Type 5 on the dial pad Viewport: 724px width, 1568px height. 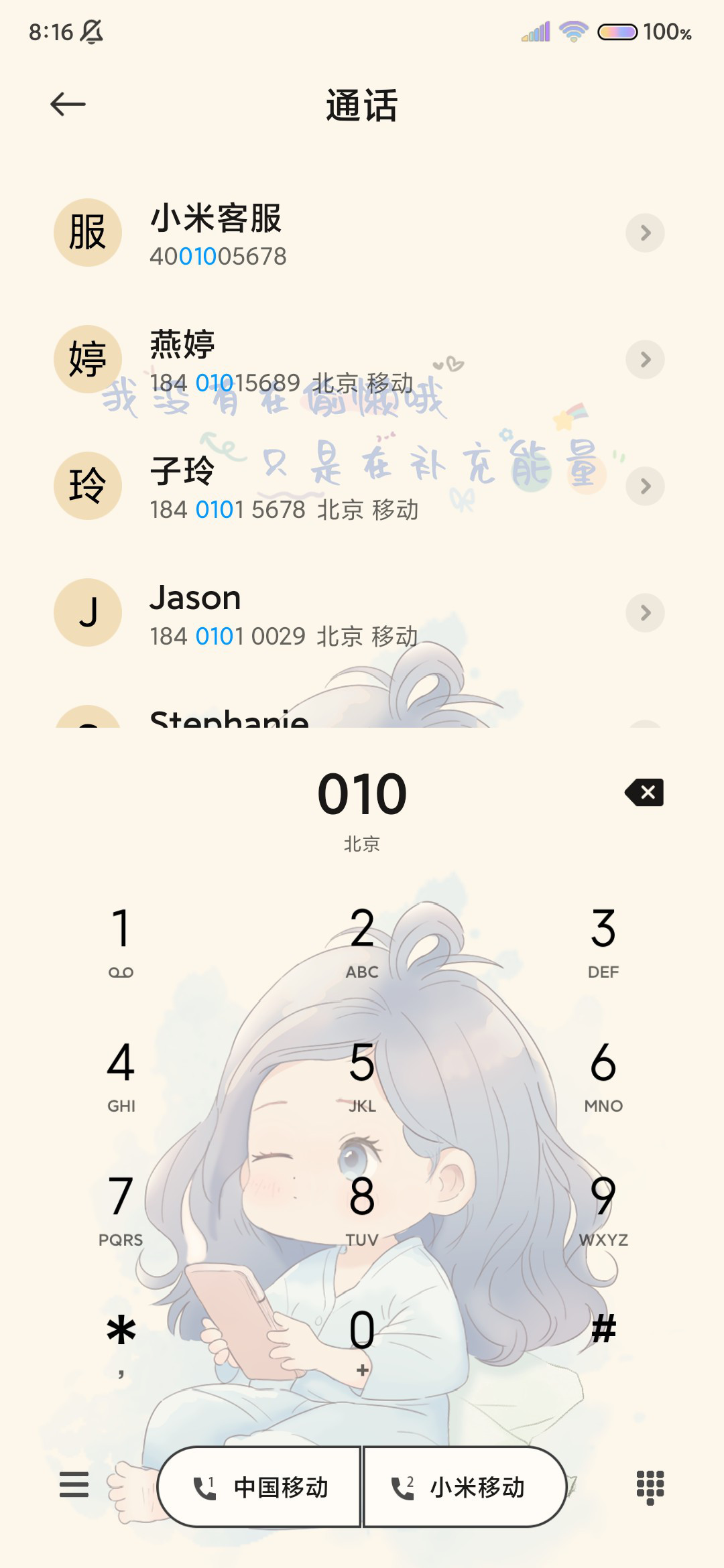click(362, 1073)
